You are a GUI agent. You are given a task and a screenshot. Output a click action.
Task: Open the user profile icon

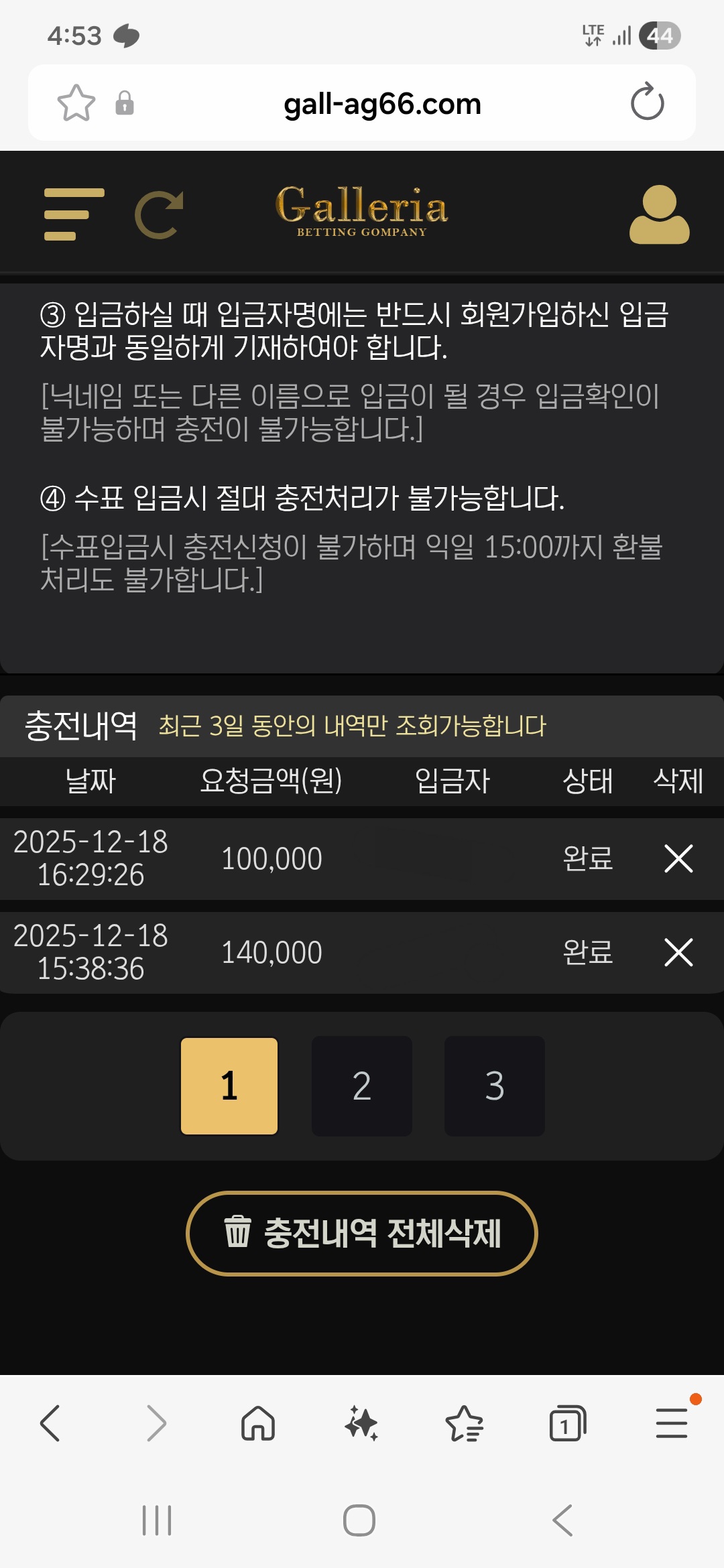[659, 214]
